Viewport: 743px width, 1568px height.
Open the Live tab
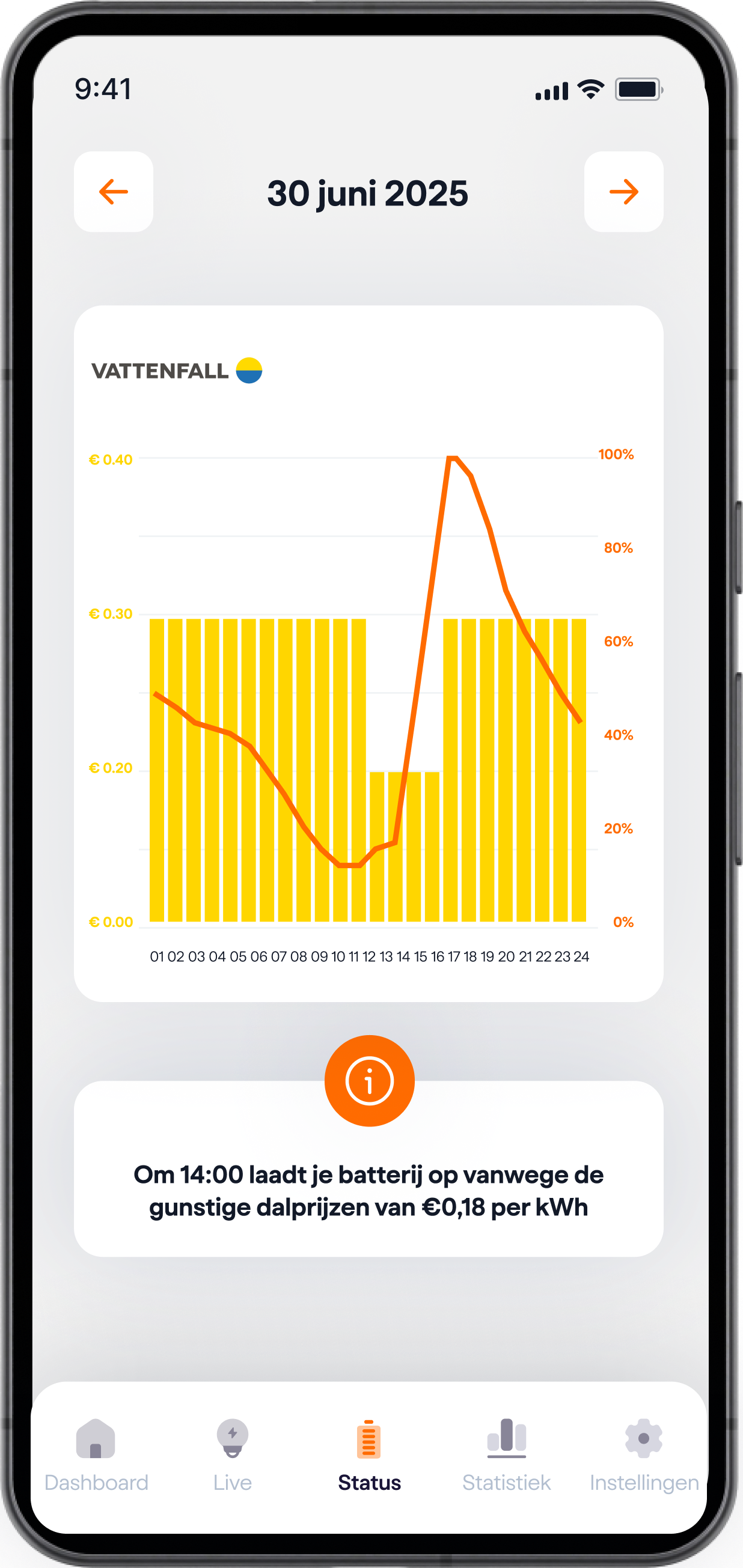click(233, 1456)
